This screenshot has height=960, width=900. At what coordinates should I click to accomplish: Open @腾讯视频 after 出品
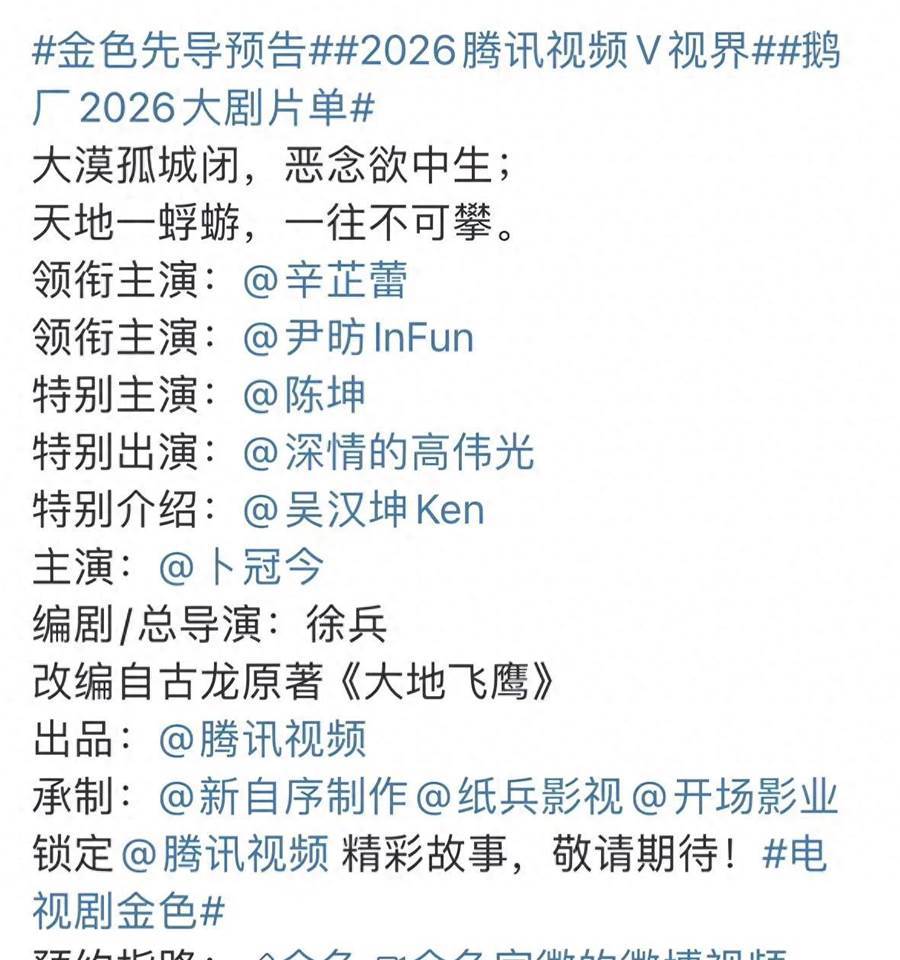click(262, 739)
